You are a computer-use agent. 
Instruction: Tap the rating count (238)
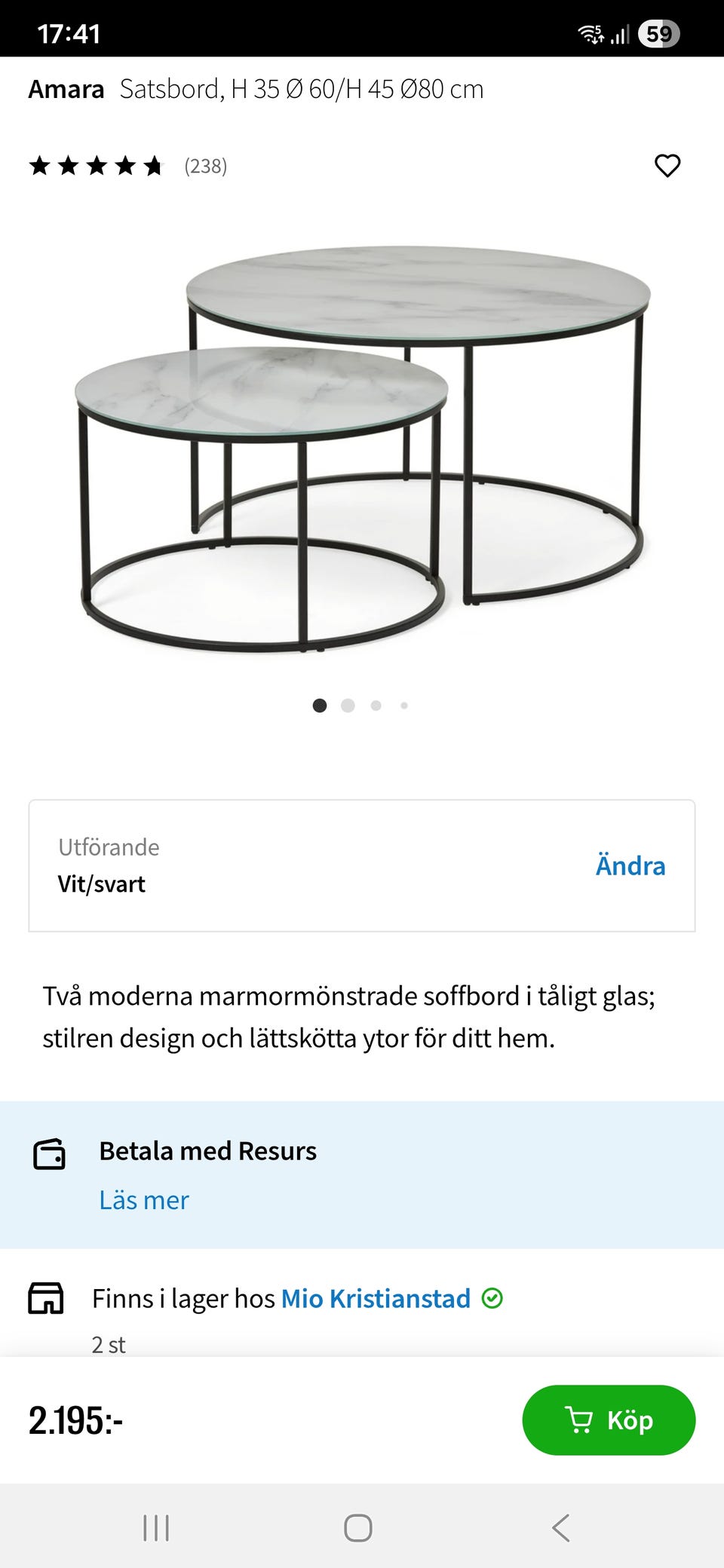[x=207, y=166]
